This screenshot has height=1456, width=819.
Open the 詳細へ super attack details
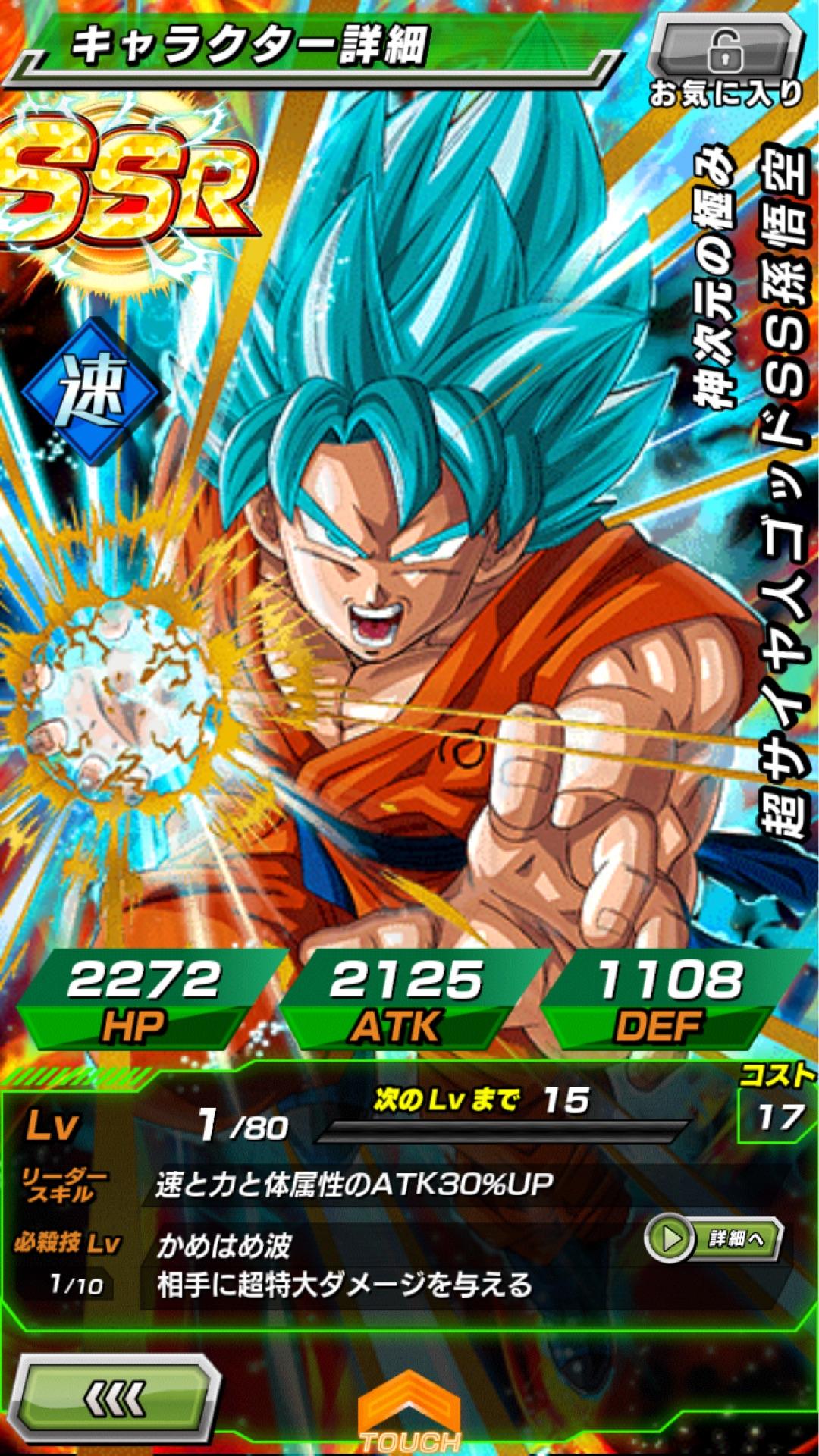(714, 1239)
